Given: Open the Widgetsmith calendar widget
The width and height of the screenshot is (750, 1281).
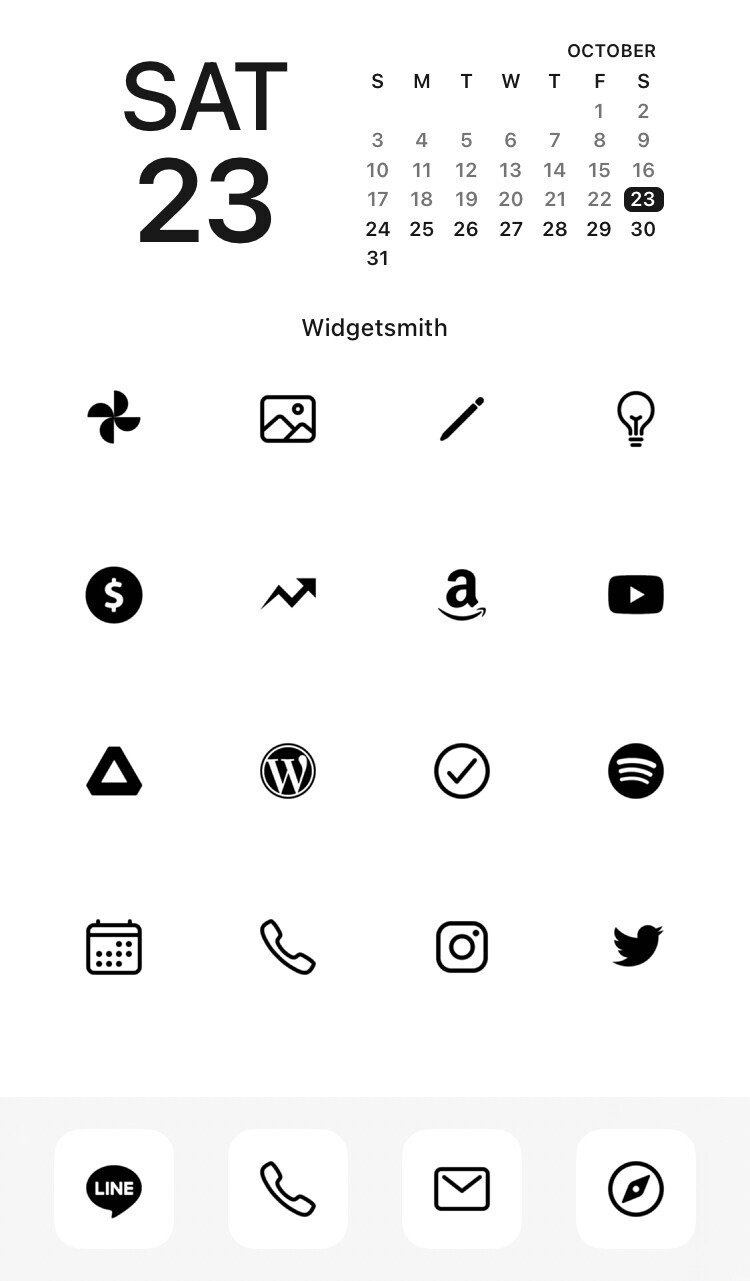Looking at the screenshot, I should pos(375,160).
